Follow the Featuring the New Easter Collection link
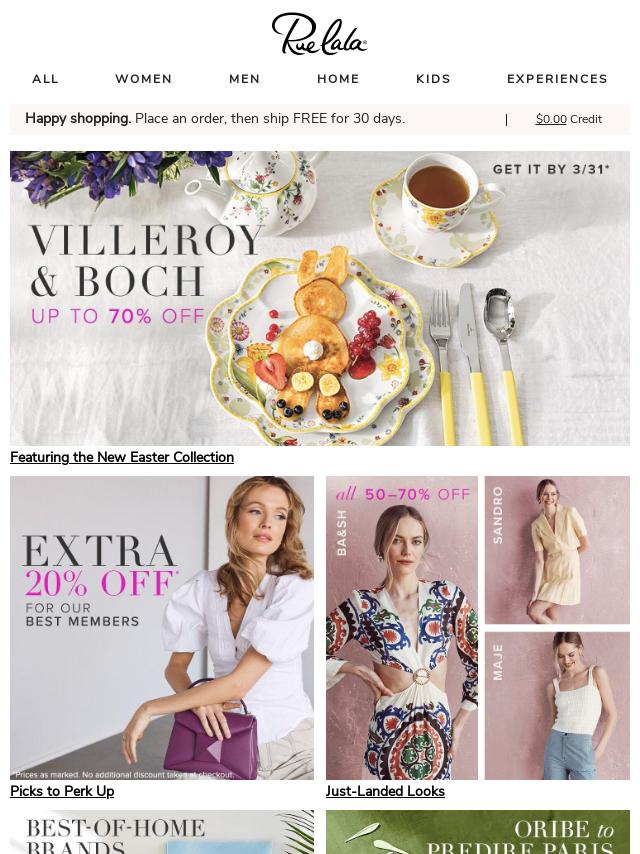Viewport: 640px width, 854px height. click(122, 457)
